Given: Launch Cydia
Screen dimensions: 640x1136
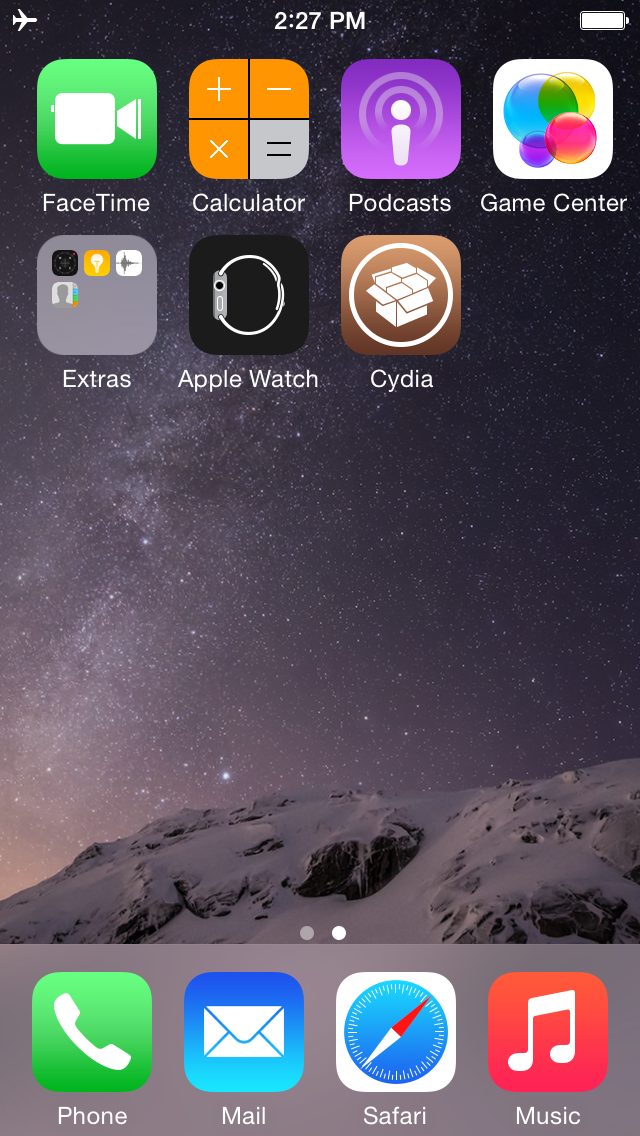Looking at the screenshot, I should (x=401, y=295).
